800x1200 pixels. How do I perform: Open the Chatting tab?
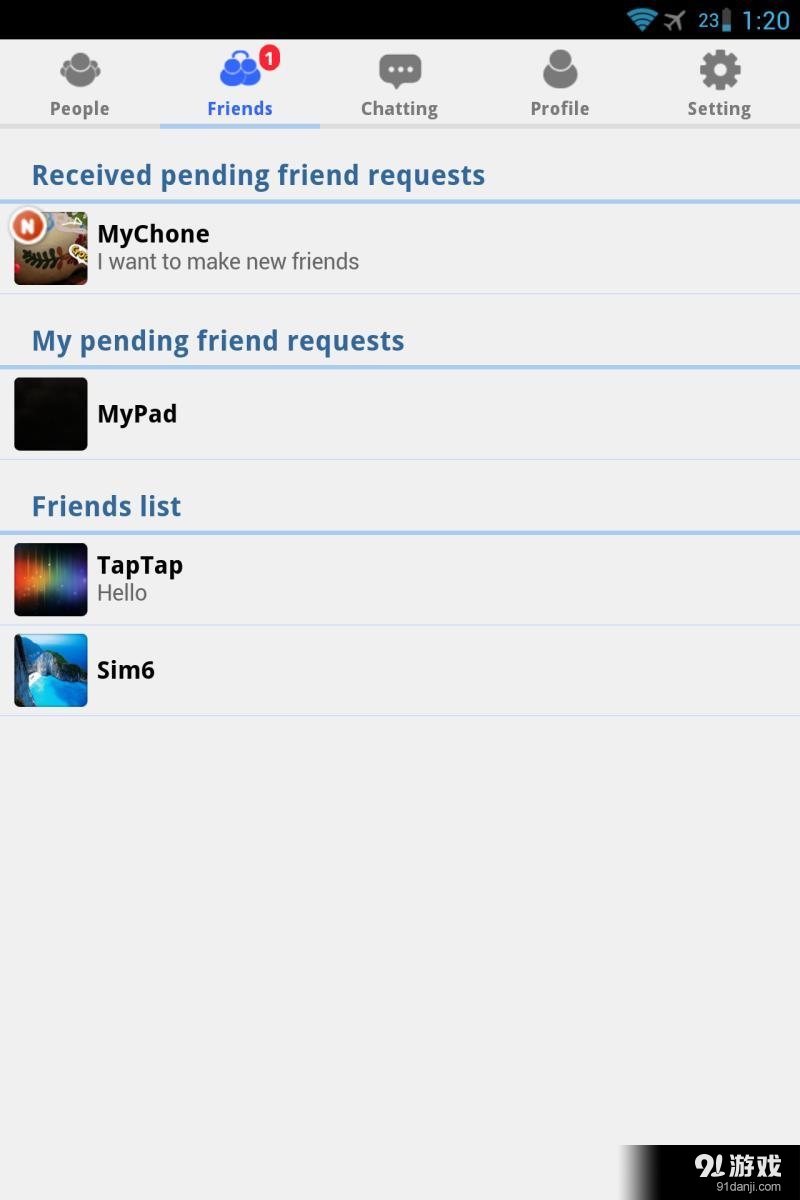400,84
